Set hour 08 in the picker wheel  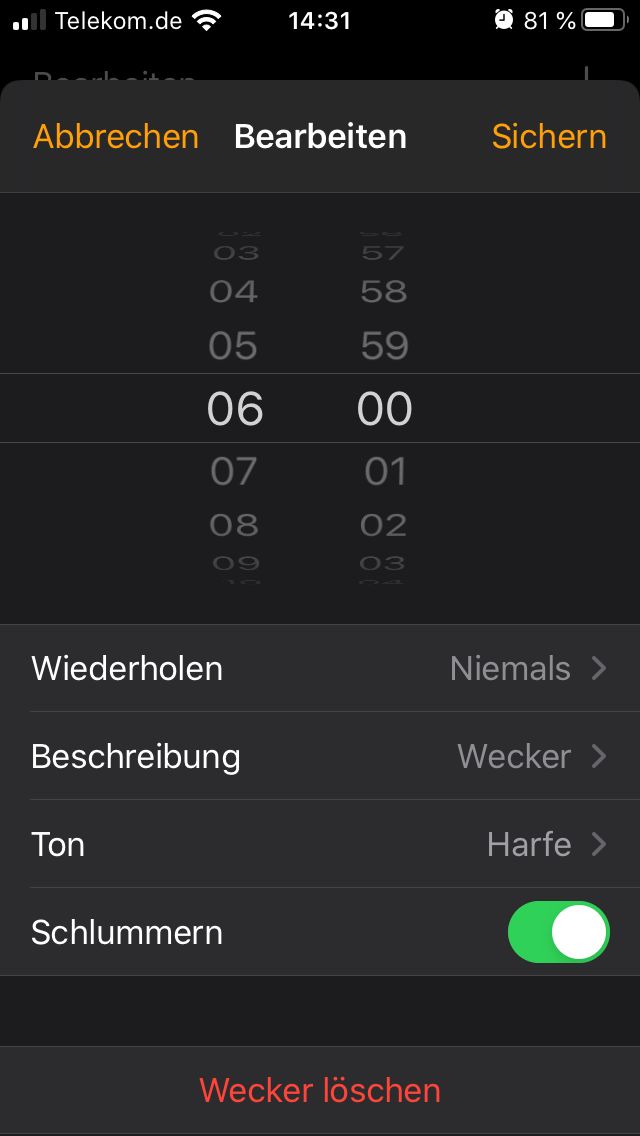point(234,525)
